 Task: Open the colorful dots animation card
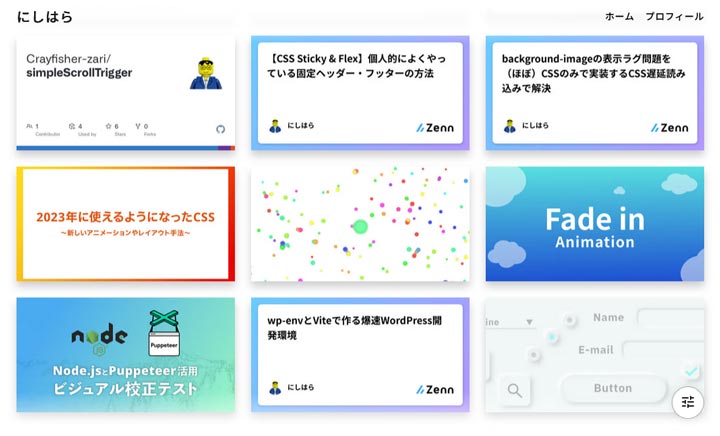coord(360,224)
